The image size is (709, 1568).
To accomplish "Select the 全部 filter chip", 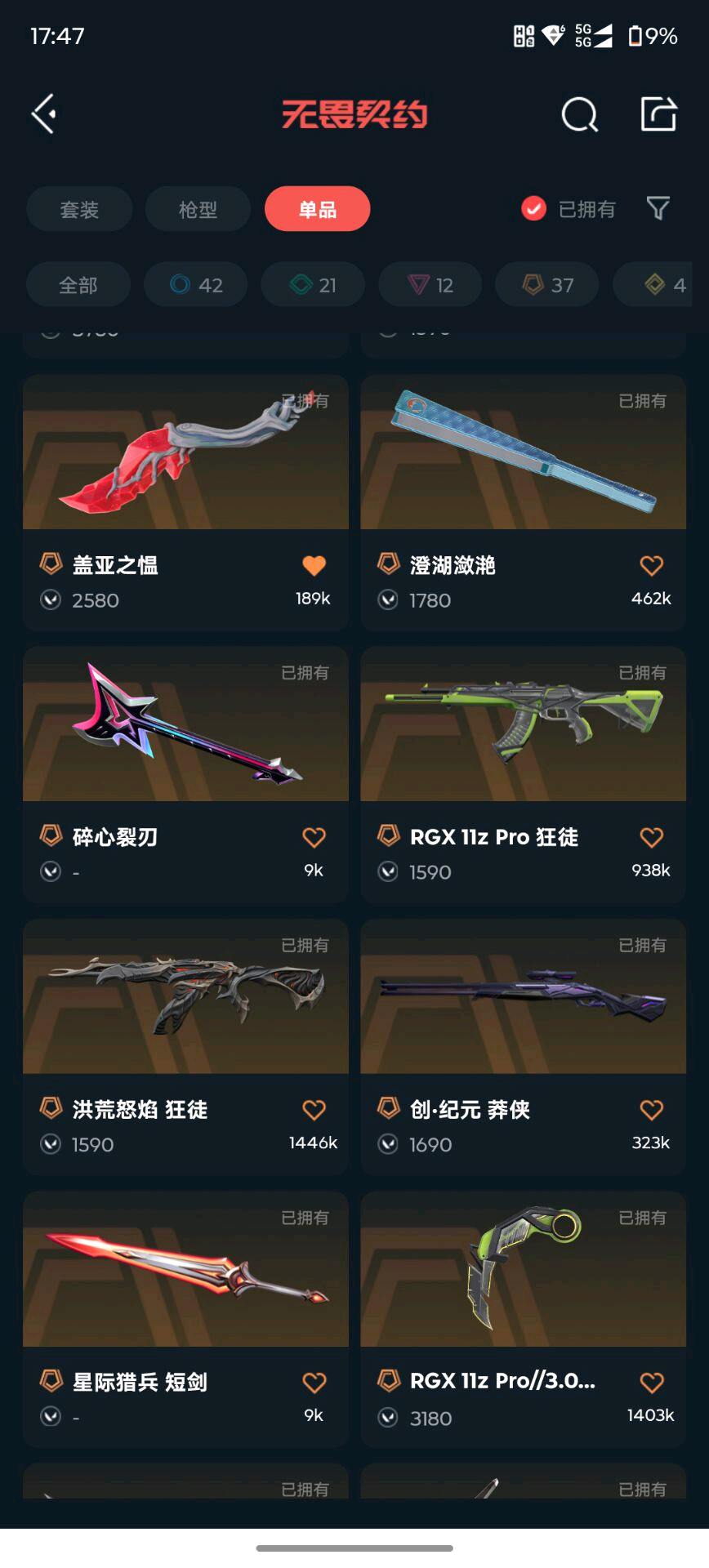I will coord(78,285).
